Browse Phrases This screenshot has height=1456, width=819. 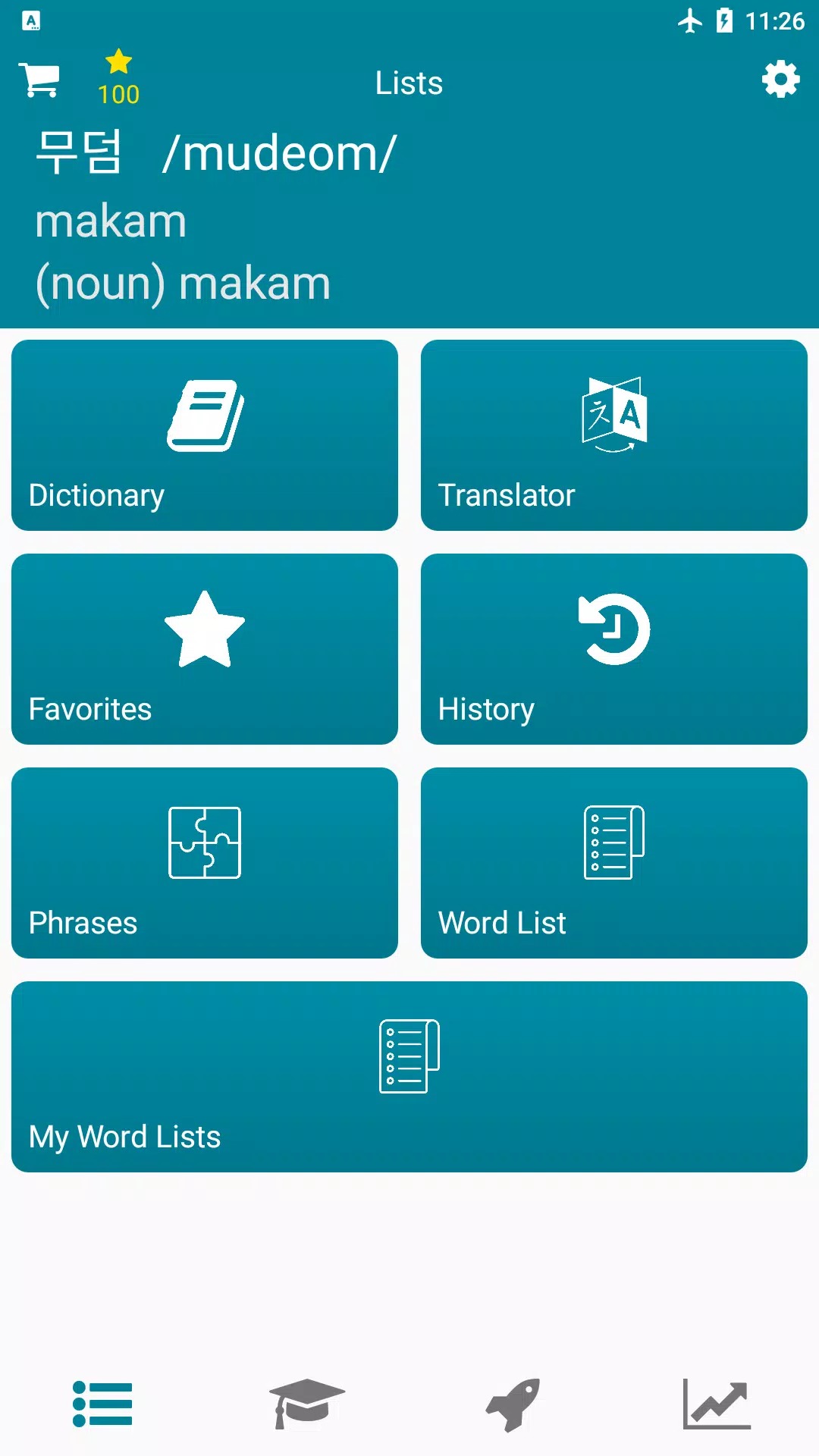pyautogui.click(x=205, y=863)
